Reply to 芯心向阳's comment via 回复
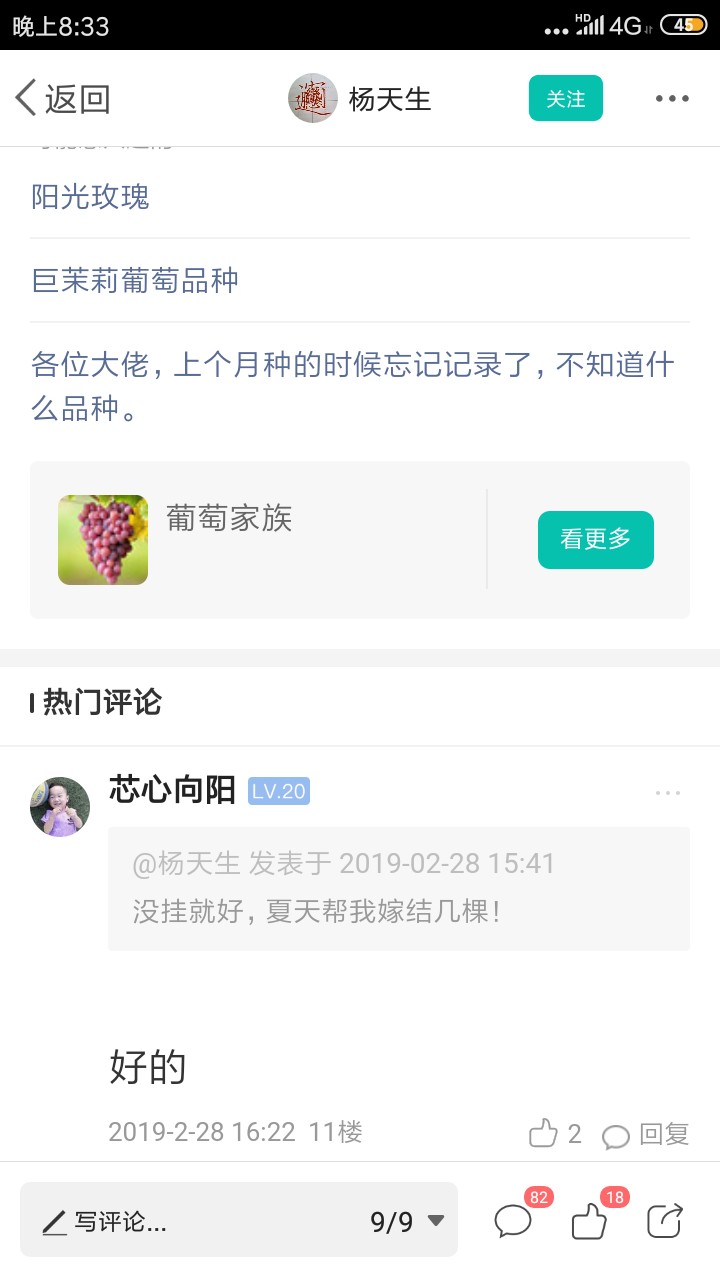 pos(646,1134)
